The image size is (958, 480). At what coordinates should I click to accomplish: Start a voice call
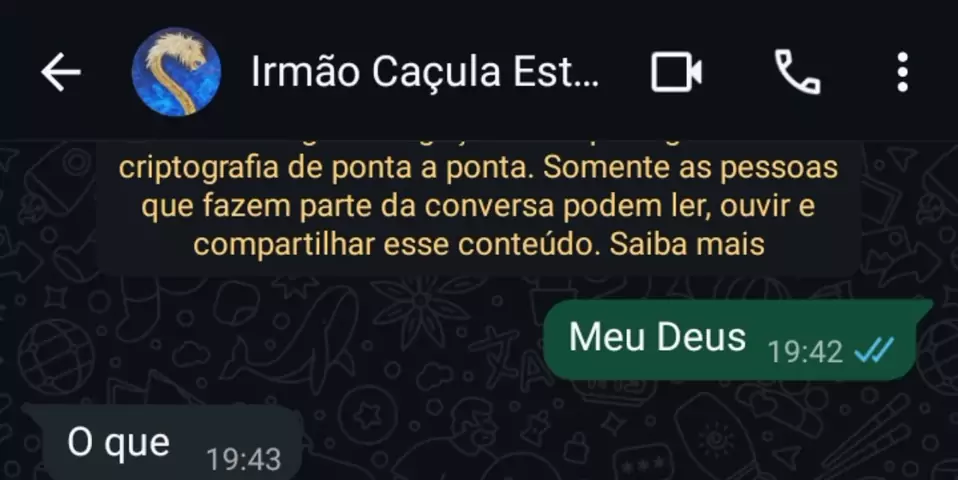click(x=797, y=72)
